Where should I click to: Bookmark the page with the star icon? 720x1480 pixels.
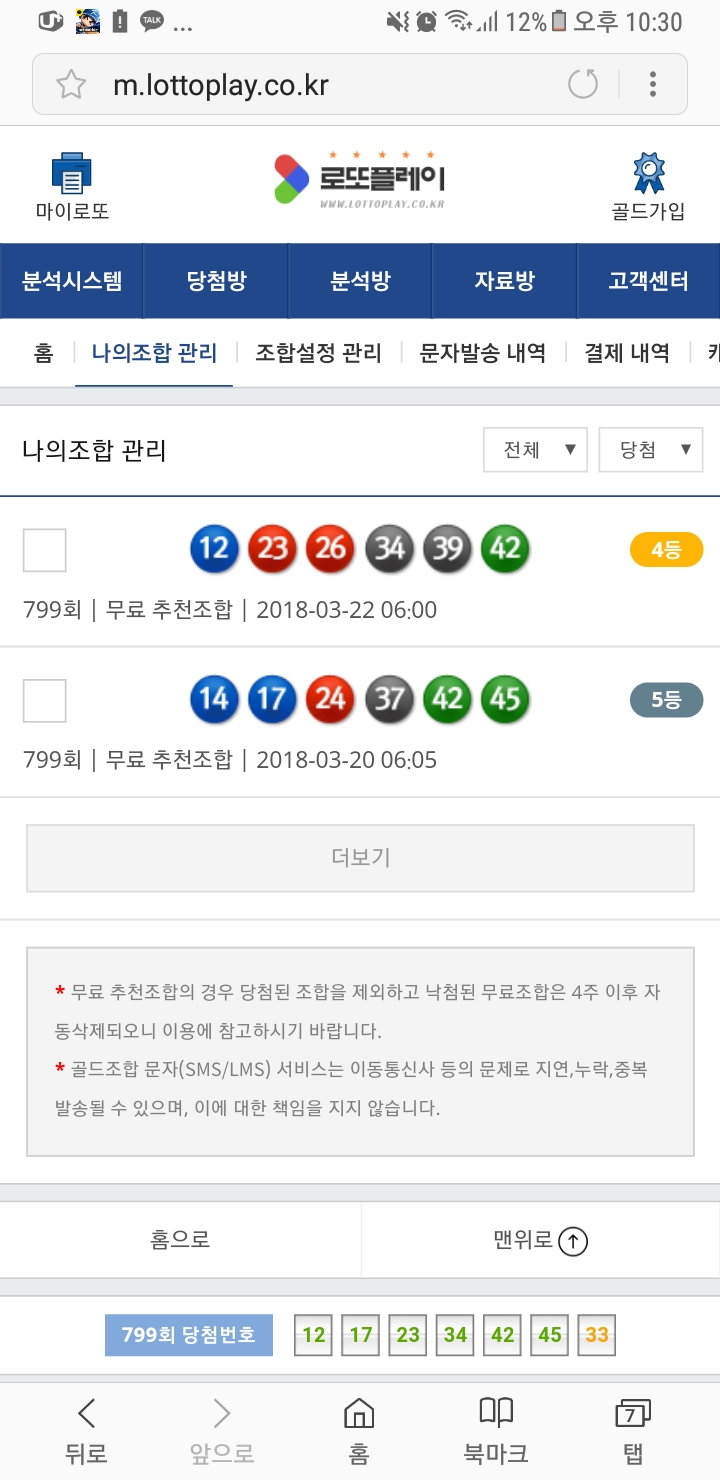pyautogui.click(x=71, y=85)
